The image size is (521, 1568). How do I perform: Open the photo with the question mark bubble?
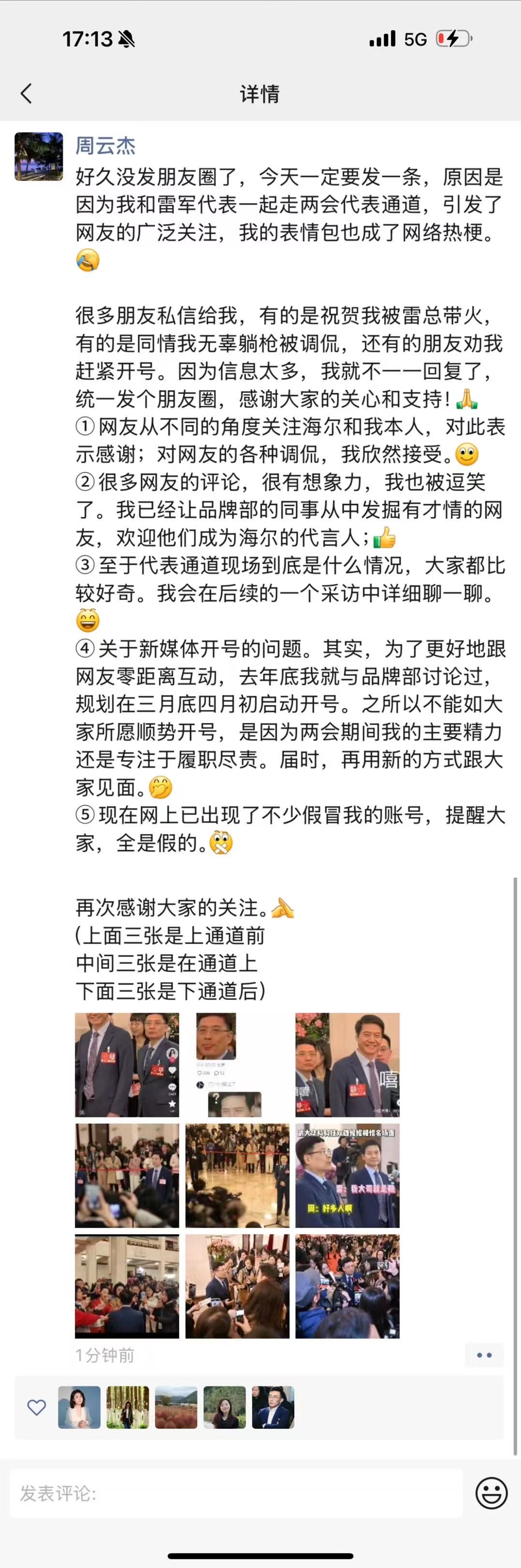tap(237, 1065)
